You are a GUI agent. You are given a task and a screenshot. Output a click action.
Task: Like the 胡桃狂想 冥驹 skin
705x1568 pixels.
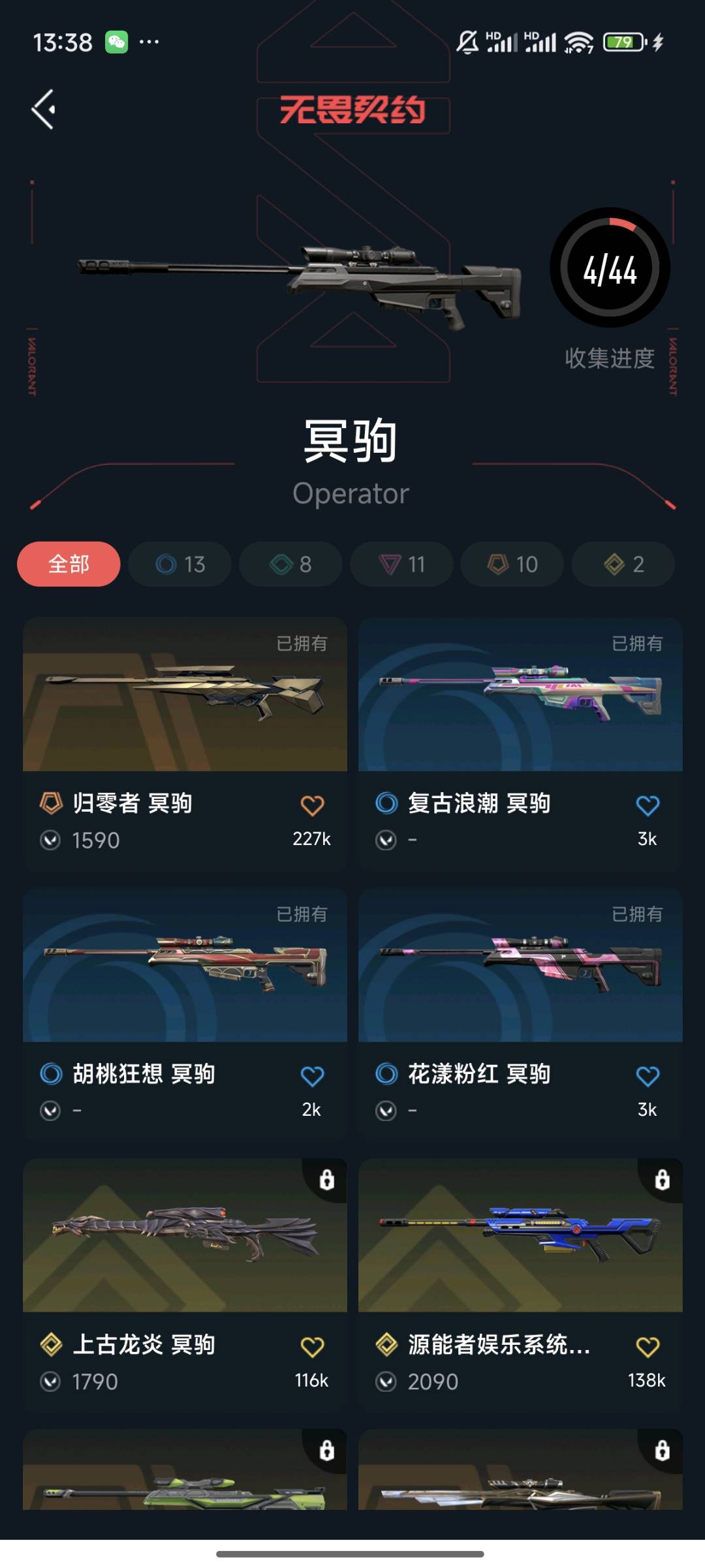(312, 1076)
